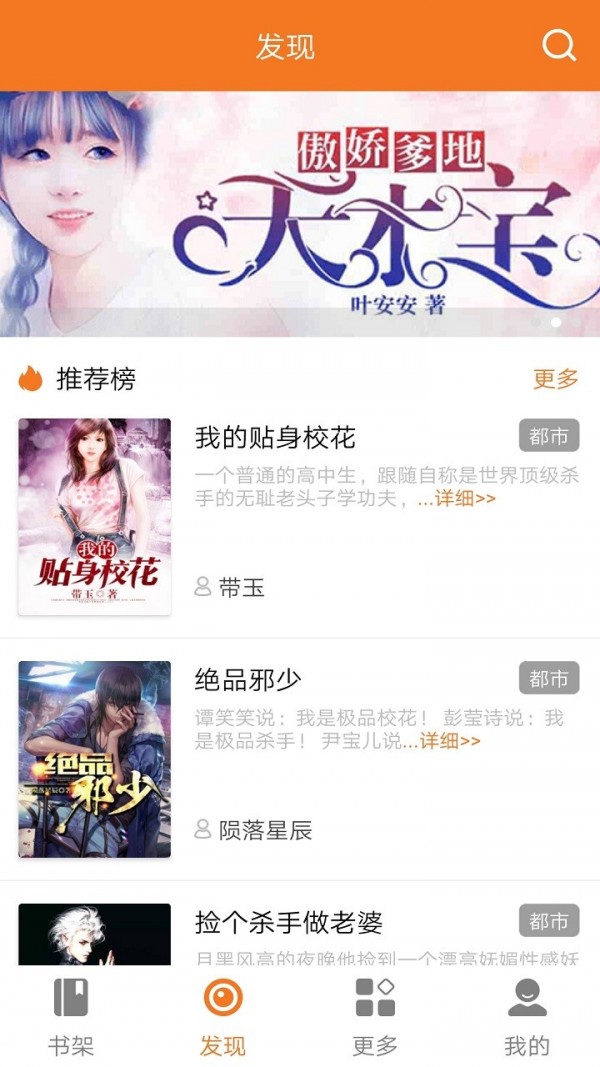
Task: Open the 我的贴身校花 book cover
Action: pos(95,516)
